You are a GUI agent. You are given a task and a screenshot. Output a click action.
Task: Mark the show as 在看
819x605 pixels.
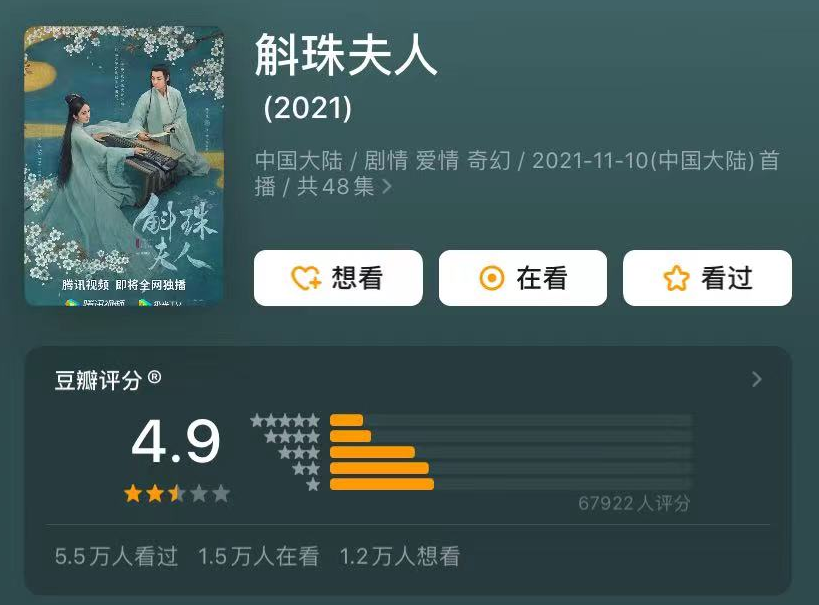[x=522, y=278]
